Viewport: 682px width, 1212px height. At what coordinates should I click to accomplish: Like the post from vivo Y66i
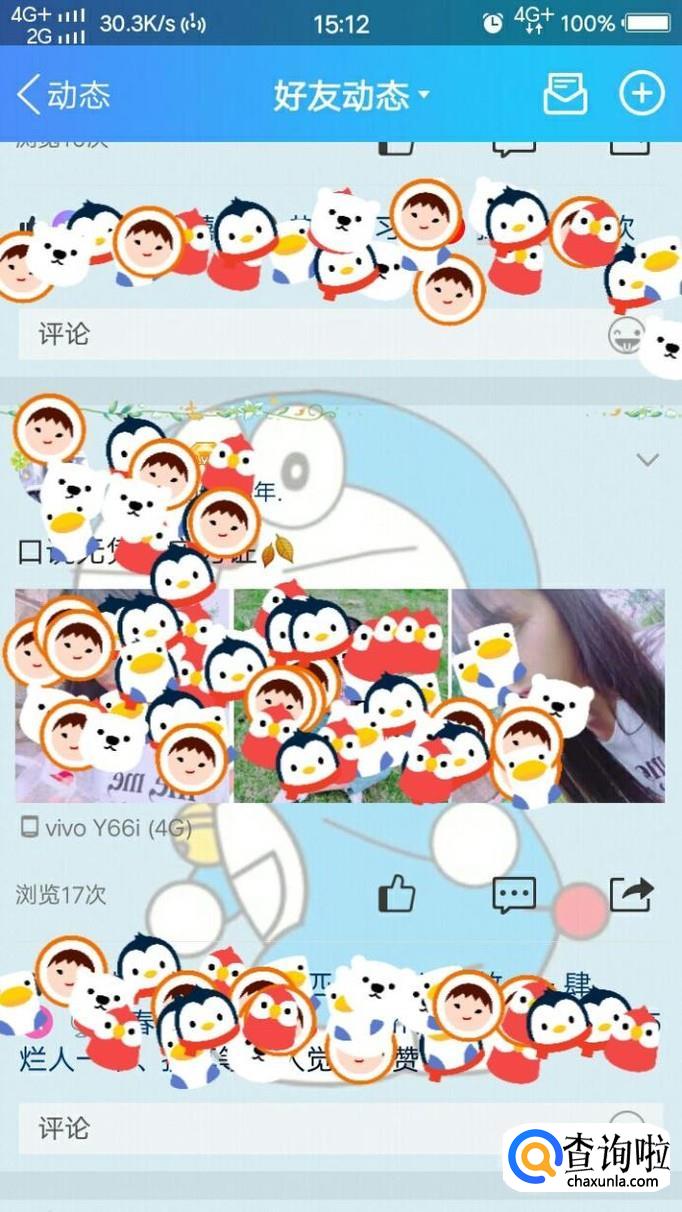tap(397, 893)
